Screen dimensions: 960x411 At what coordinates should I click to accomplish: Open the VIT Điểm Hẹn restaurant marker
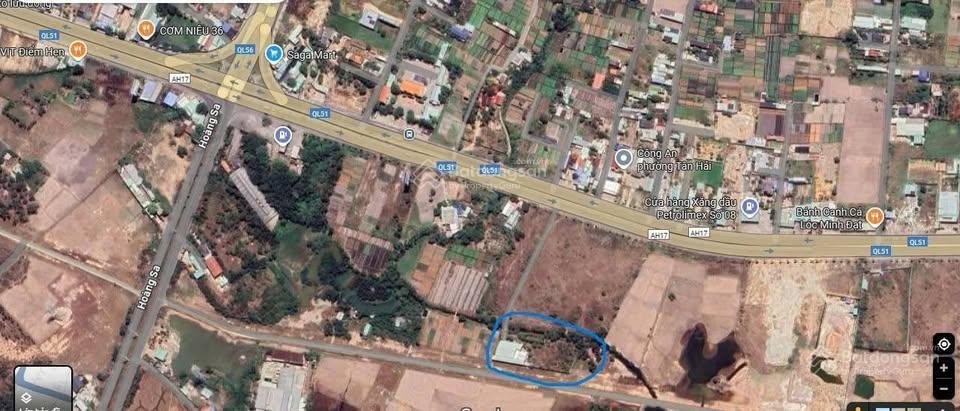pos(78,48)
